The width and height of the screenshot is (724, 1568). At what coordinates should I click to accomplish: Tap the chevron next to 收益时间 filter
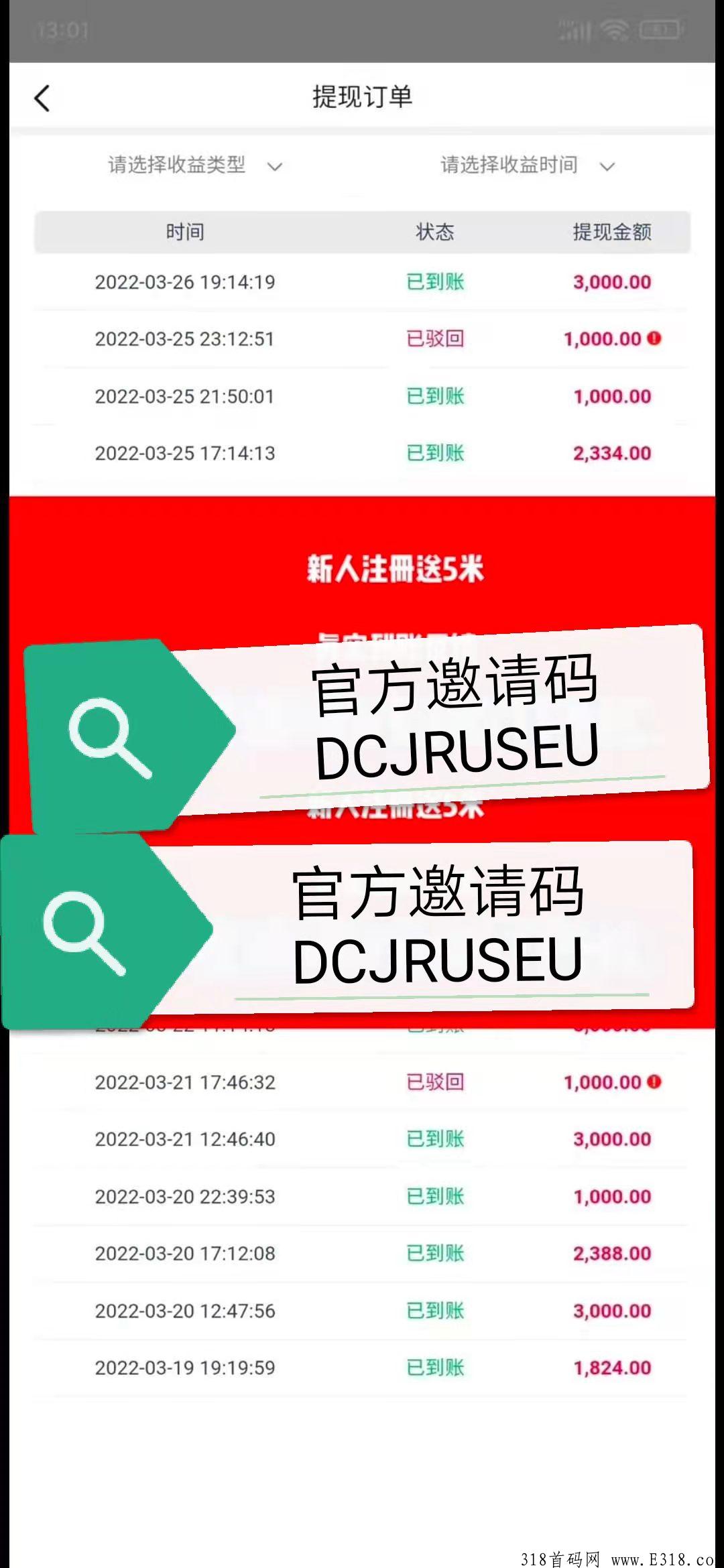tap(607, 168)
